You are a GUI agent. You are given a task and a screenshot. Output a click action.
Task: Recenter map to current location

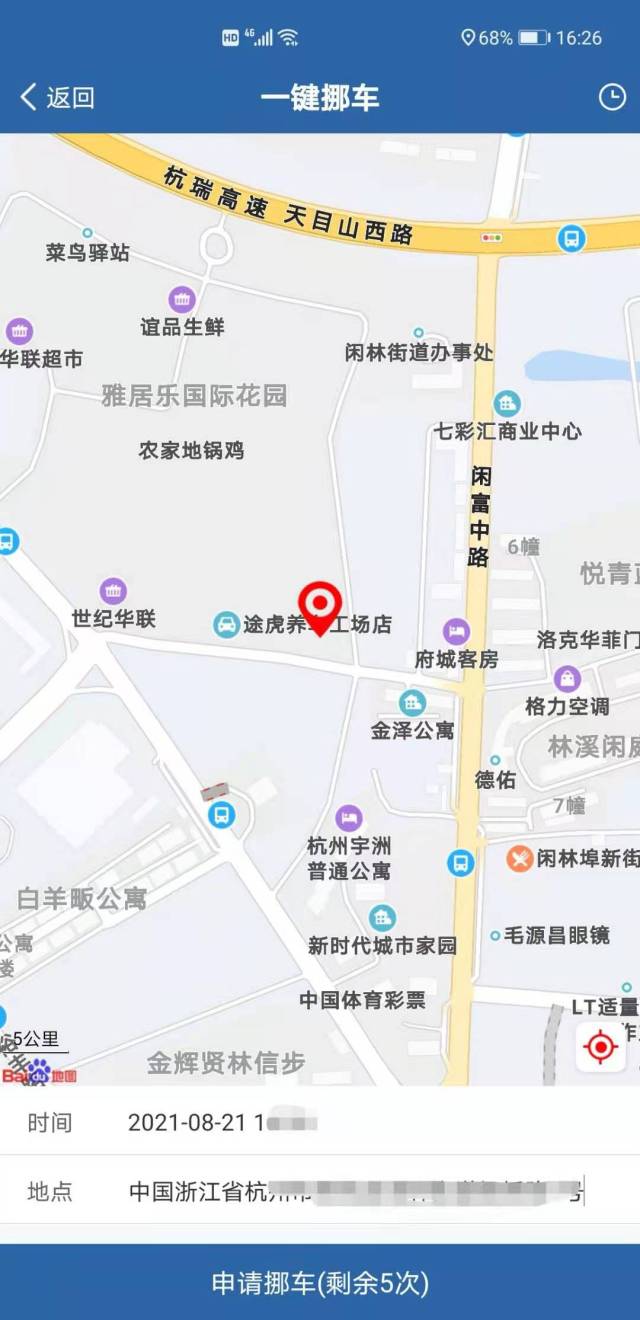pyautogui.click(x=600, y=1047)
